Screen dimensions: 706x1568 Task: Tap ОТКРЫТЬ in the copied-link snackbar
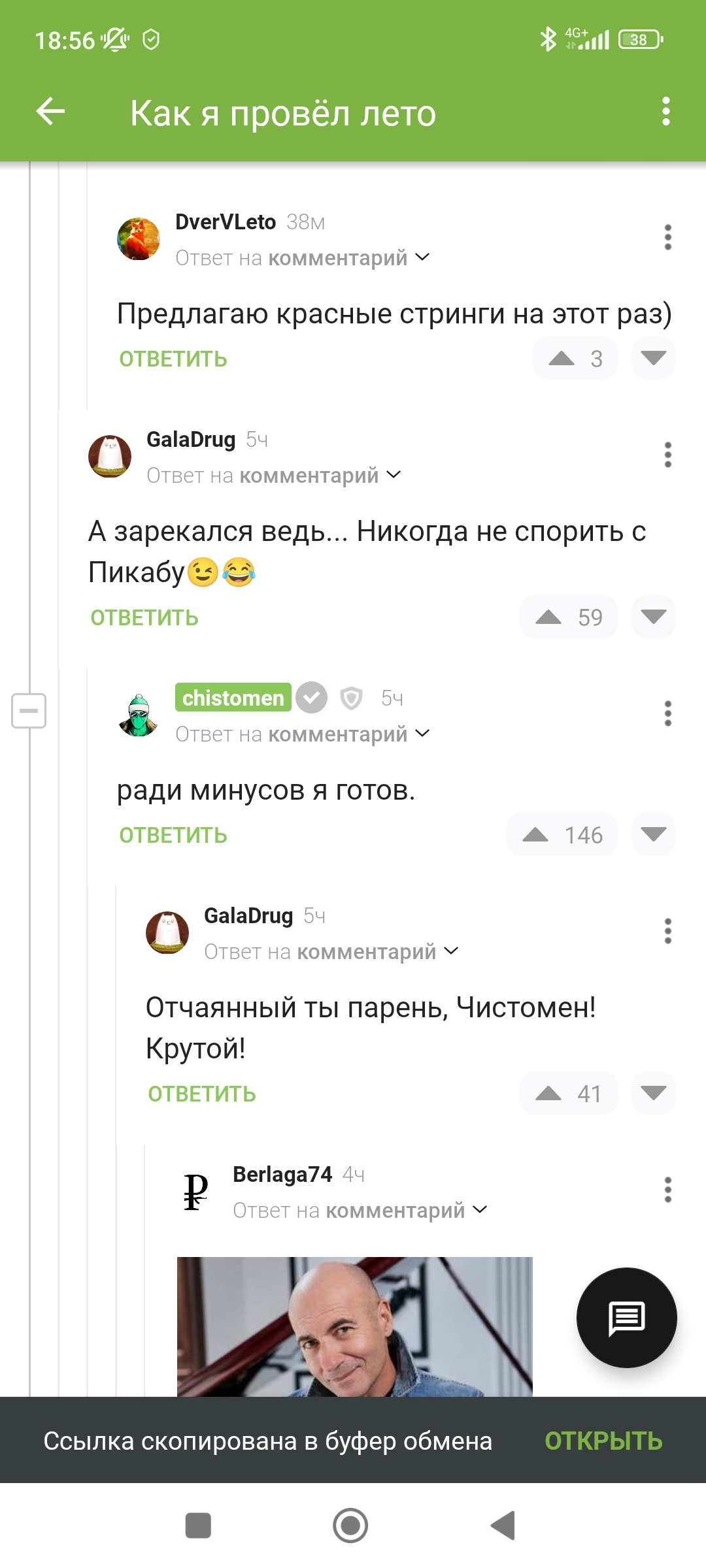point(603,1441)
